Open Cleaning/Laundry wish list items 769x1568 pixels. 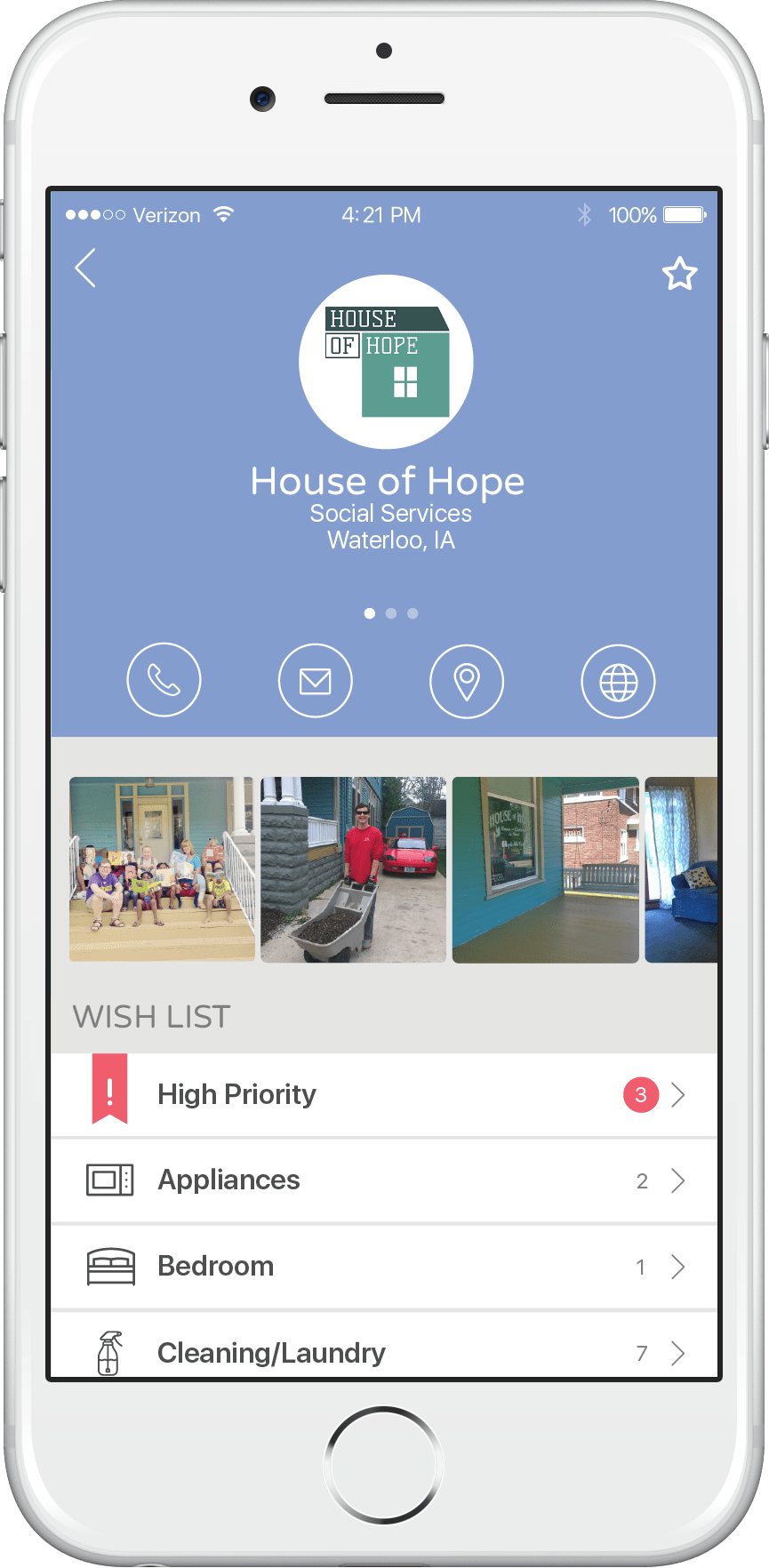[384, 1351]
